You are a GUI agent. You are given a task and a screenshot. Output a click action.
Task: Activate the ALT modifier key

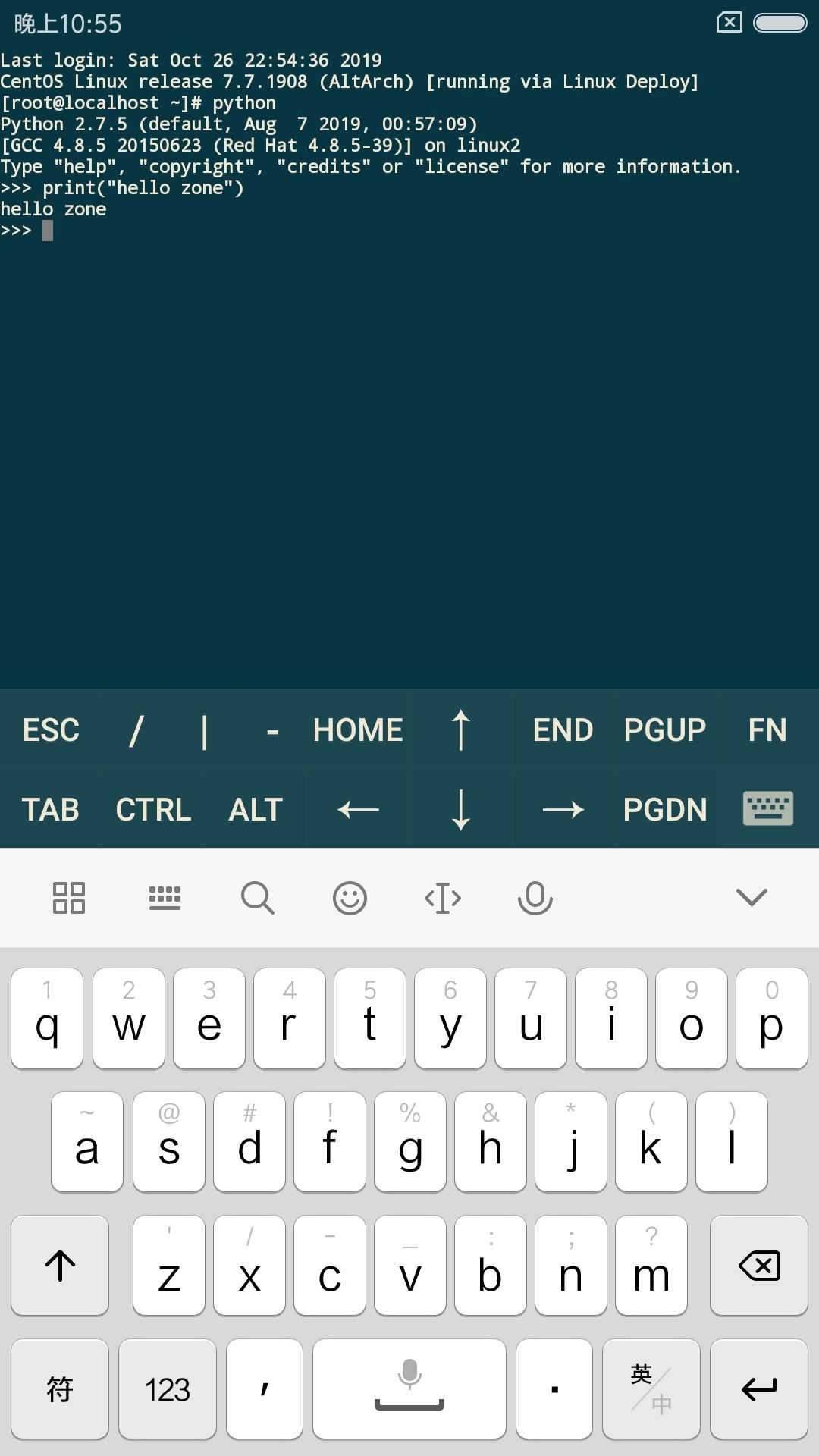coord(256,809)
